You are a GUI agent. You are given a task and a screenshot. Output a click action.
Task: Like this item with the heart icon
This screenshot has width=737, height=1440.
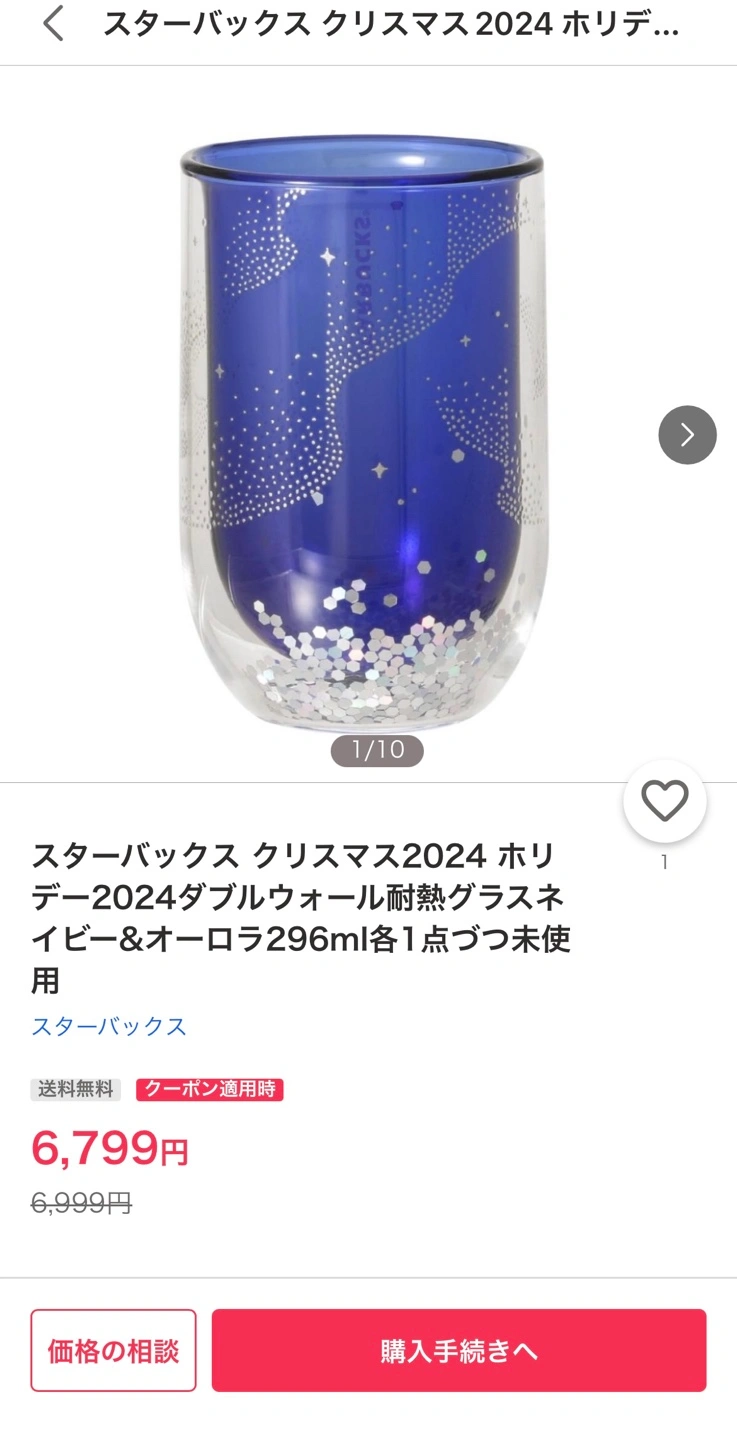665,801
